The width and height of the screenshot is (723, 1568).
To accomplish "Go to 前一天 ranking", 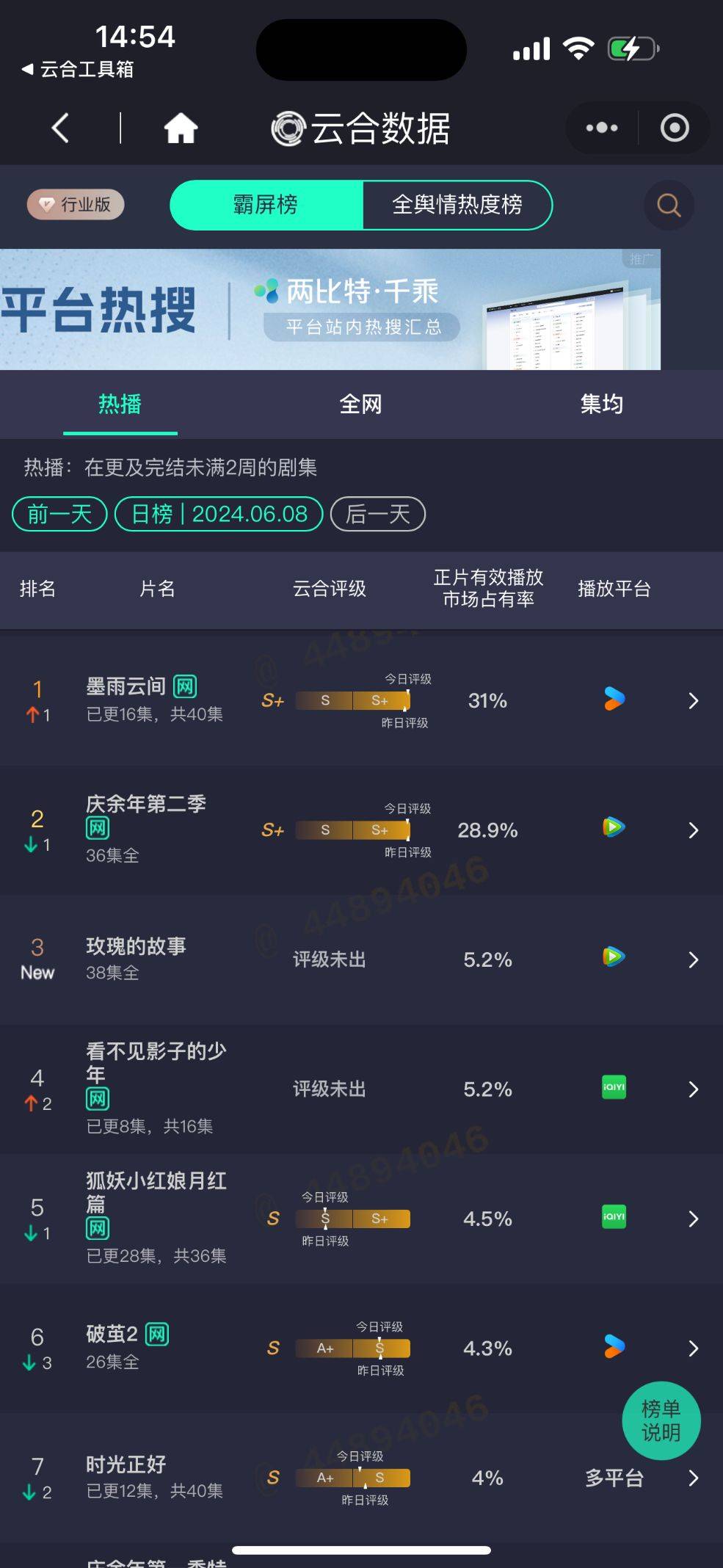I will click(x=59, y=514).
